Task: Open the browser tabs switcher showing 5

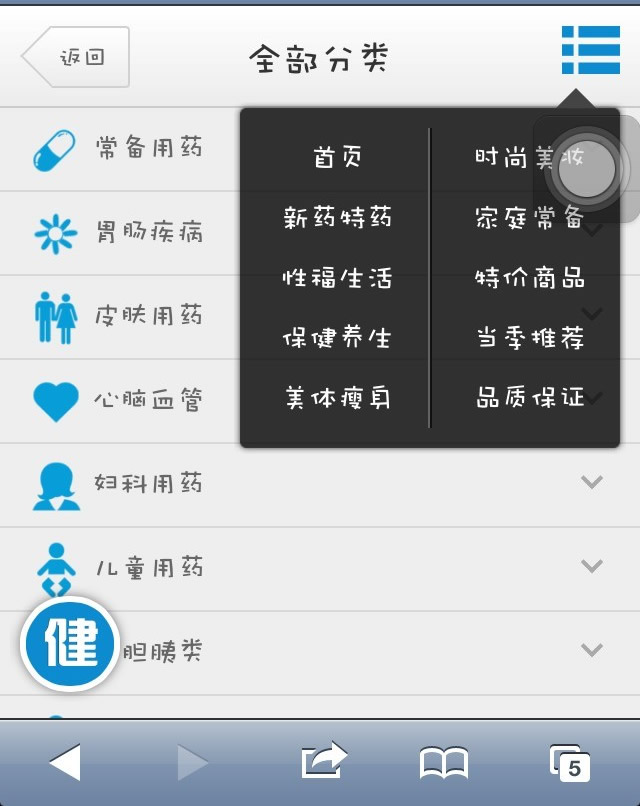Action: point(570,763)
